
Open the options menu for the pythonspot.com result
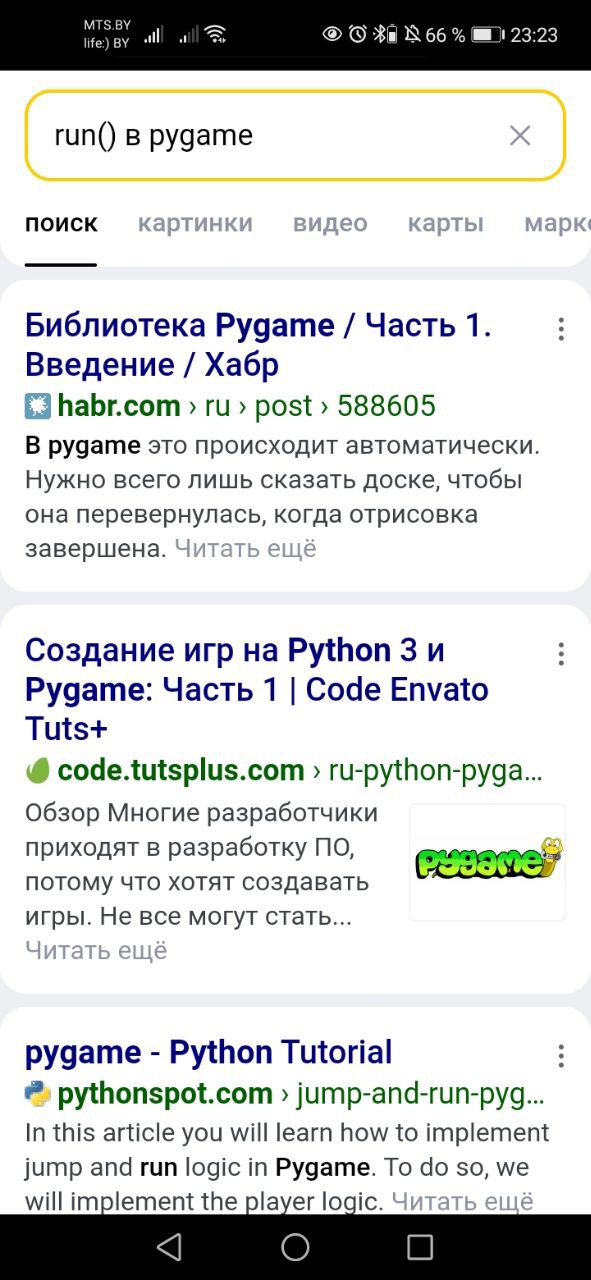[561, 1056]
